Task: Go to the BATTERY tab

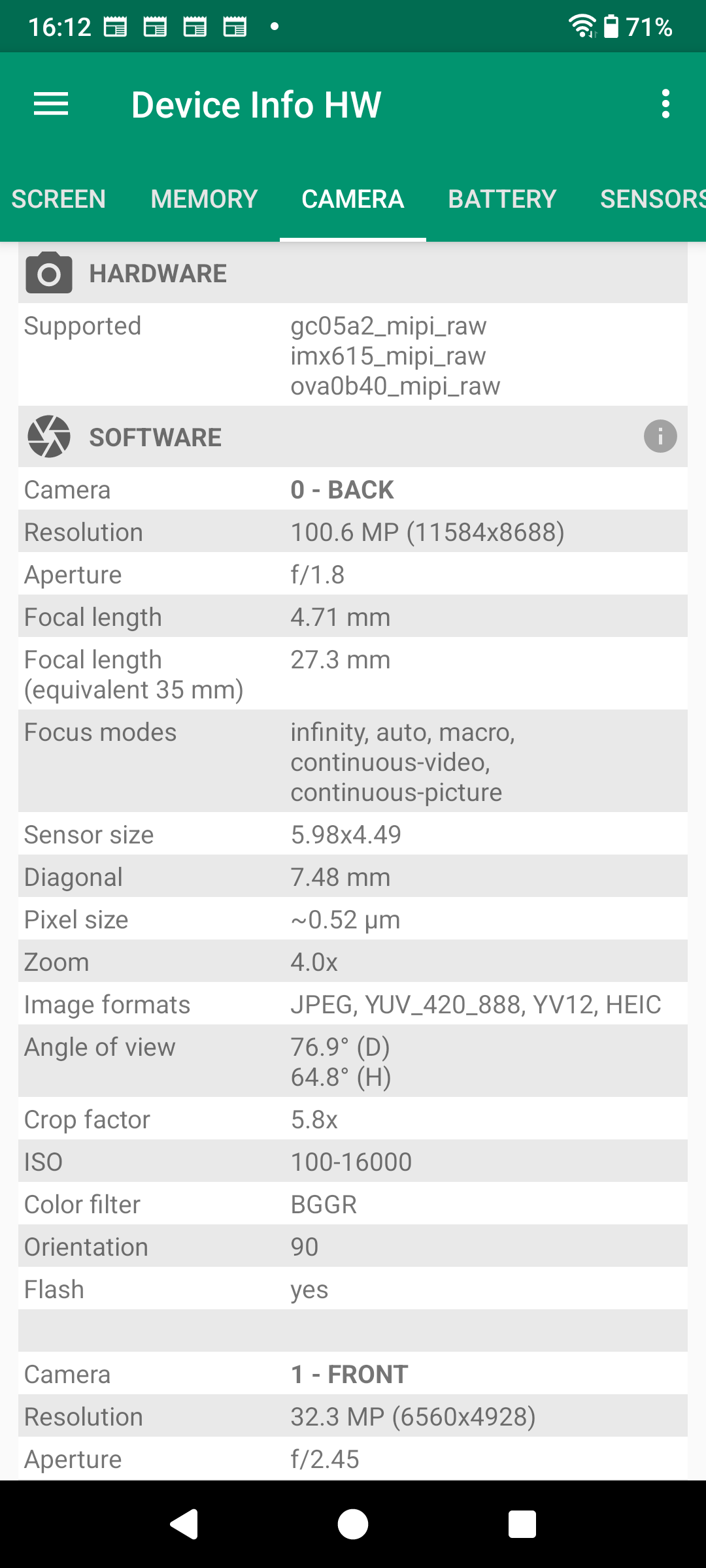Action: (x=502, y=199)
